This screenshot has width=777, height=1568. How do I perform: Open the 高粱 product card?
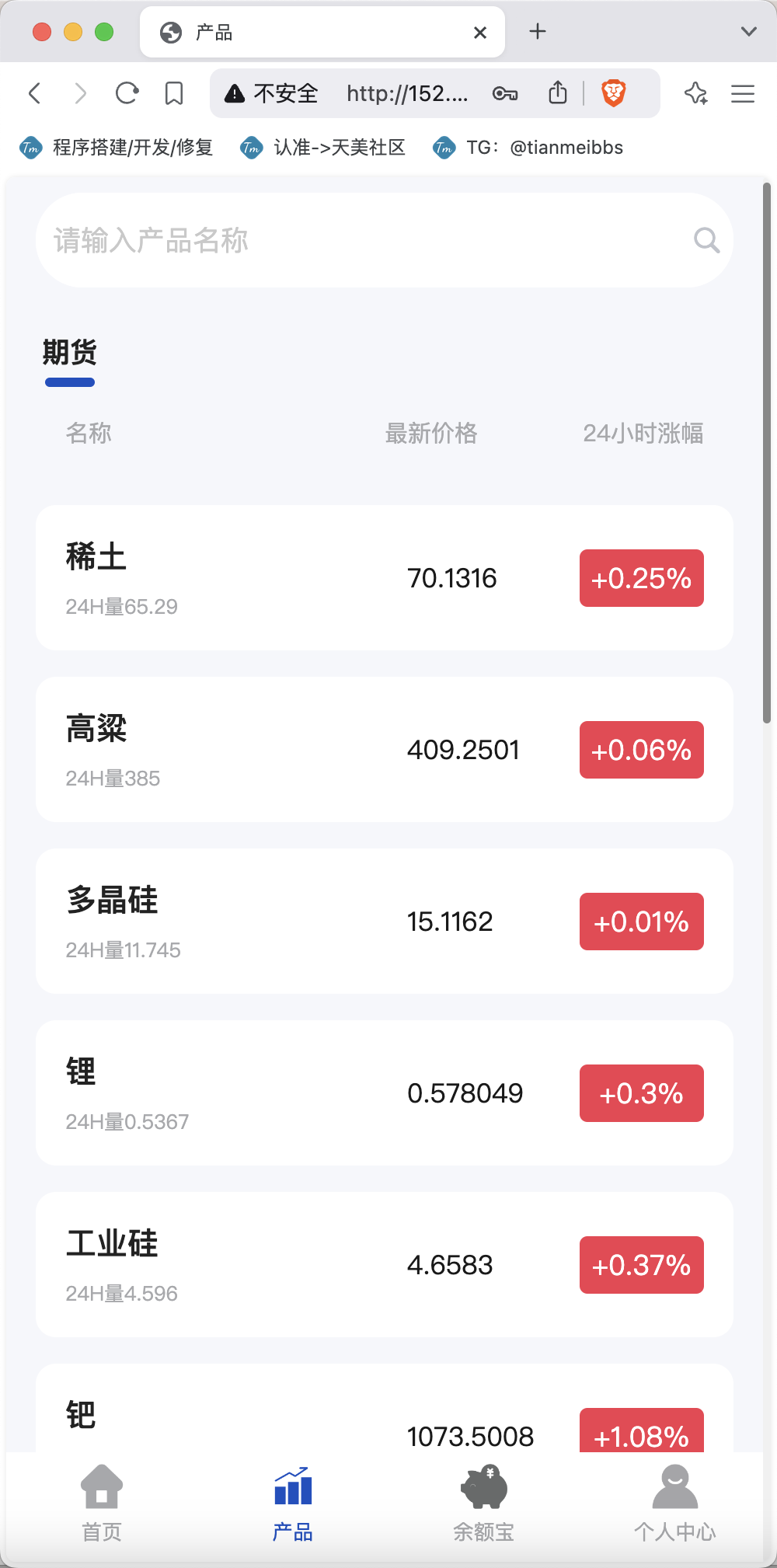coord(384,749)
